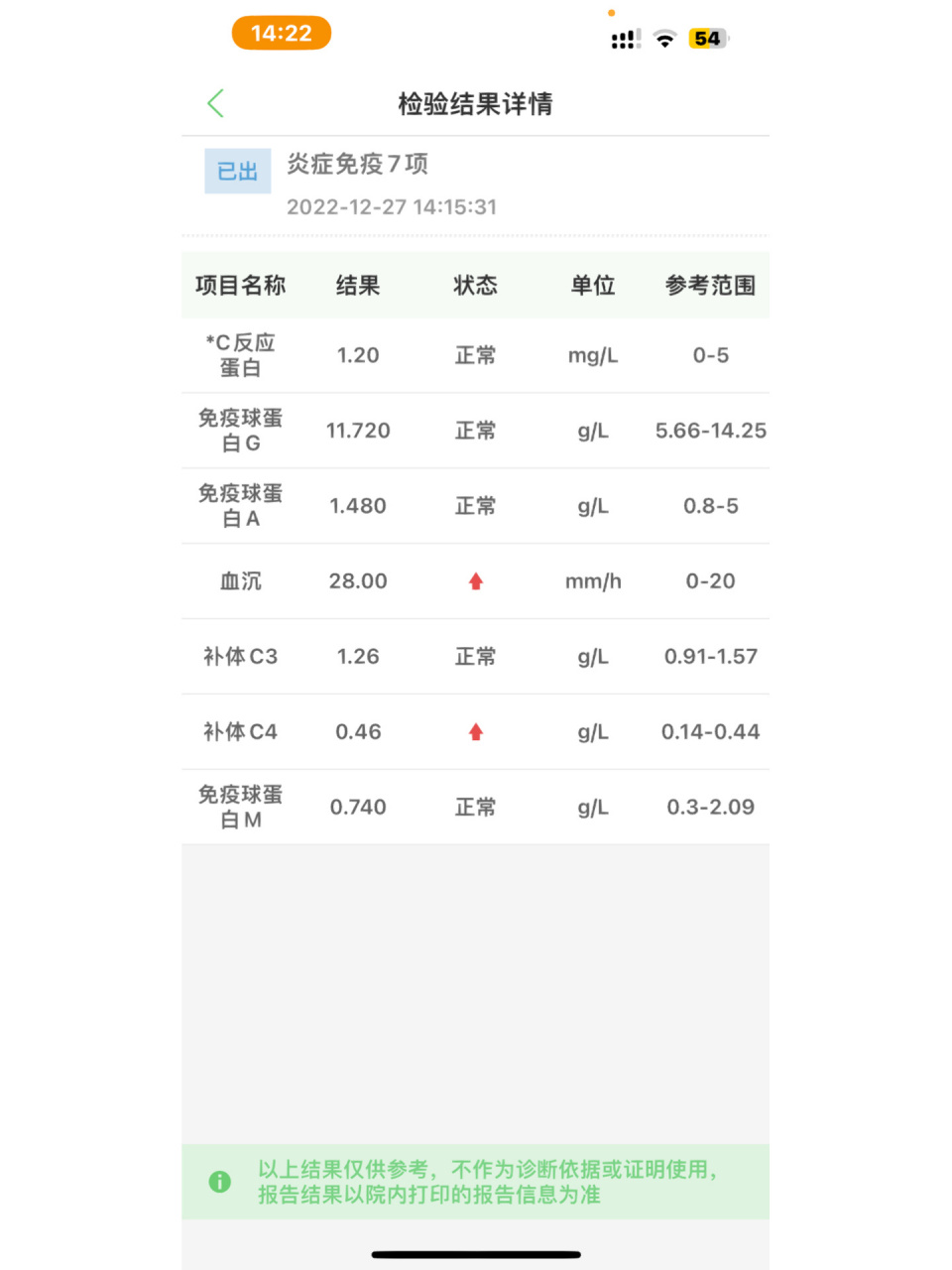Tap the 正常 status for 补体C3

(x=475, y=656)
